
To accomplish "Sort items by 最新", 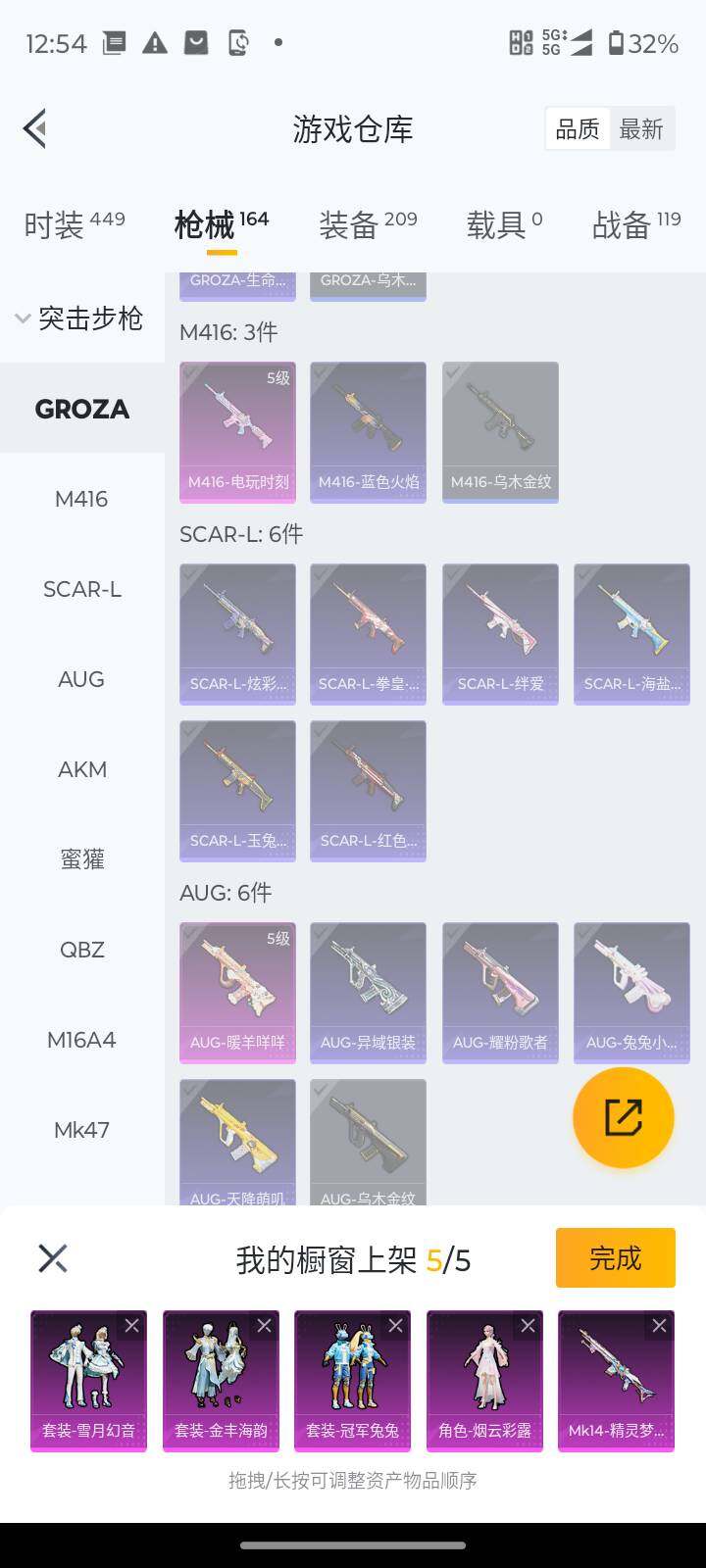I will tap(641, 129).
